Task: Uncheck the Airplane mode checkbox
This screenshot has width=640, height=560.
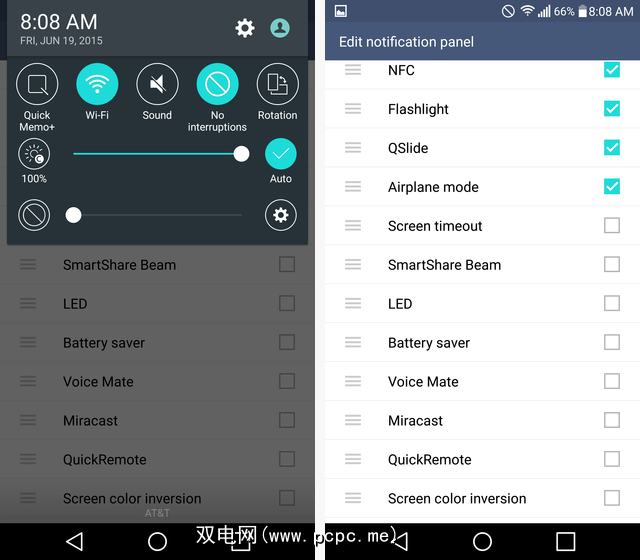Action: coord(612,187)
